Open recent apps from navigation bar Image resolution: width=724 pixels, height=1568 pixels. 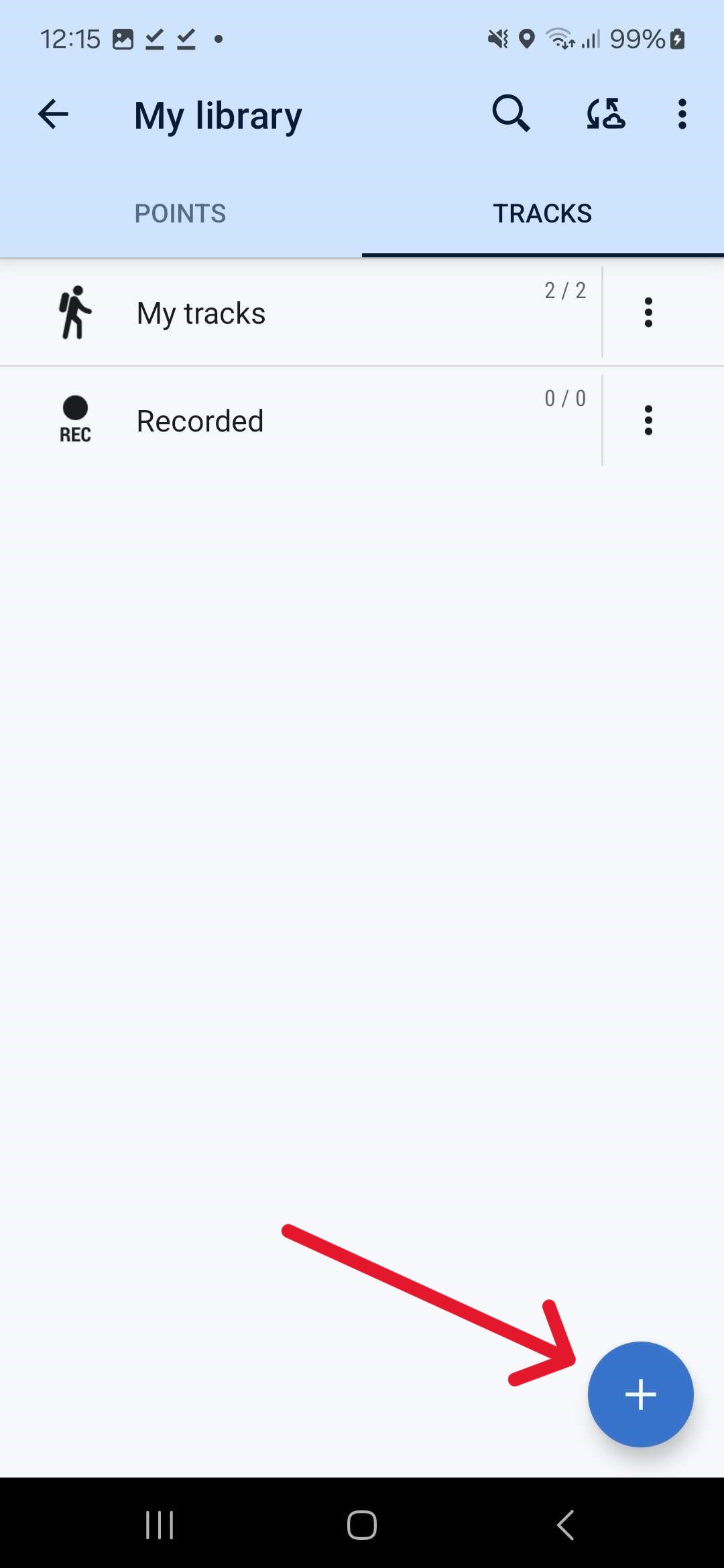tap(160, 1526)
